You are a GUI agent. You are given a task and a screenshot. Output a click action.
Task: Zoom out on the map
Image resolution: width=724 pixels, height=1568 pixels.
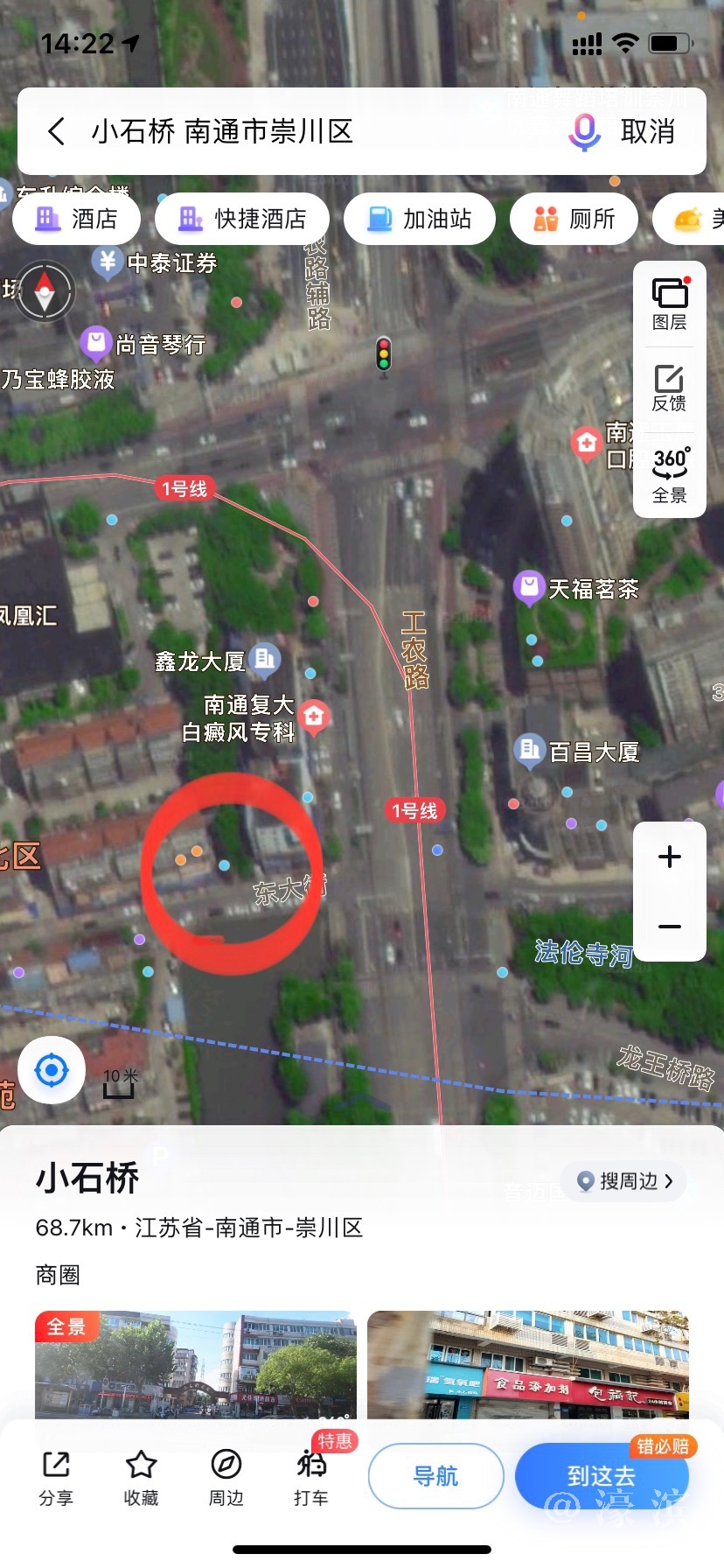point(670,927)
